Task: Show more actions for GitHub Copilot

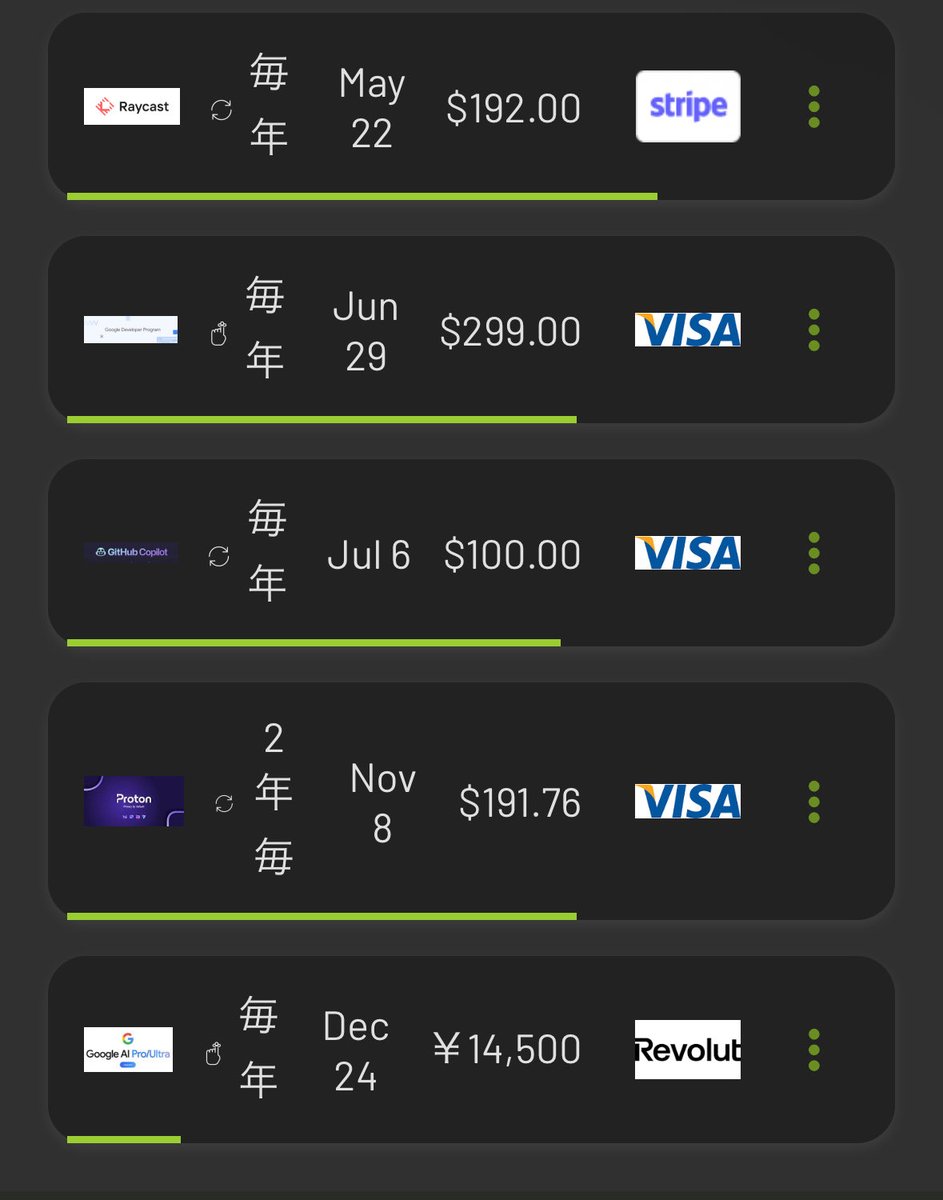Action: point(813,553)
